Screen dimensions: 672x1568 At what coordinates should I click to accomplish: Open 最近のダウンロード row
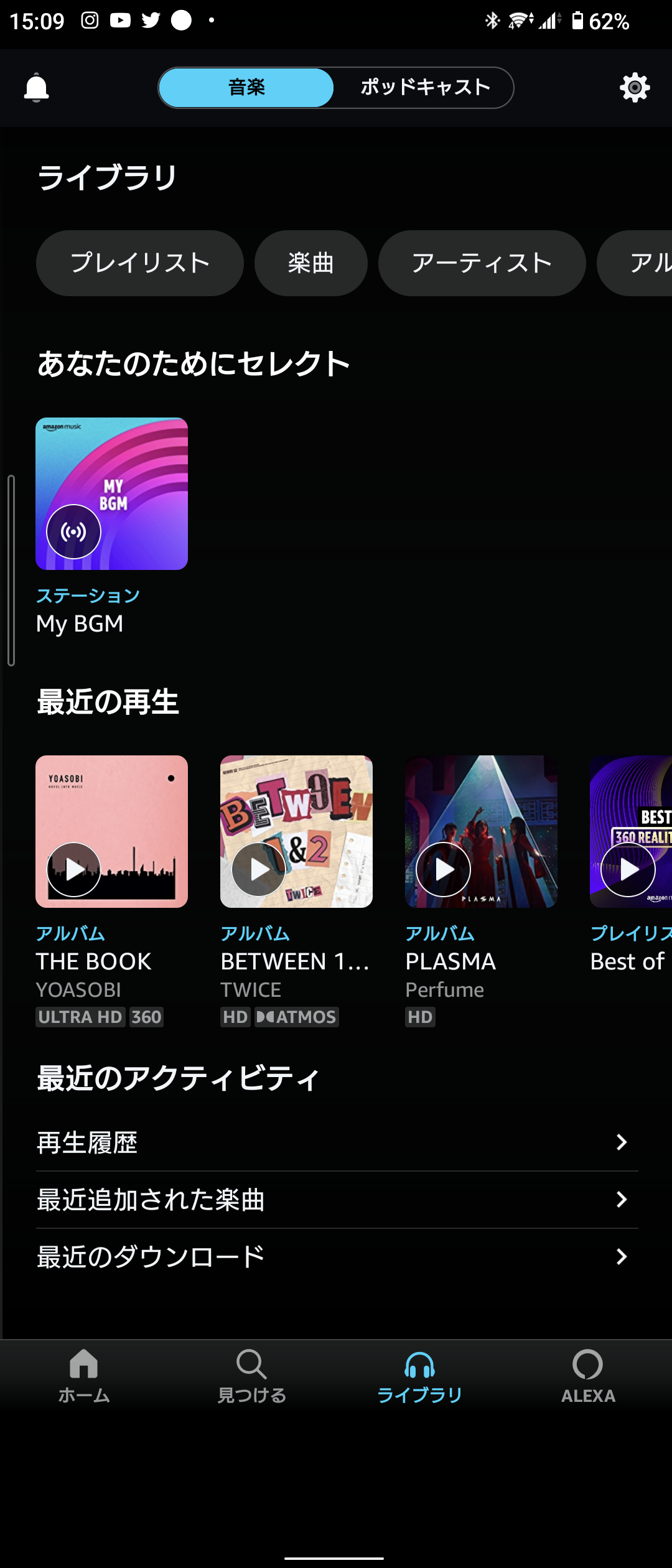click(x=337, y=1257)
